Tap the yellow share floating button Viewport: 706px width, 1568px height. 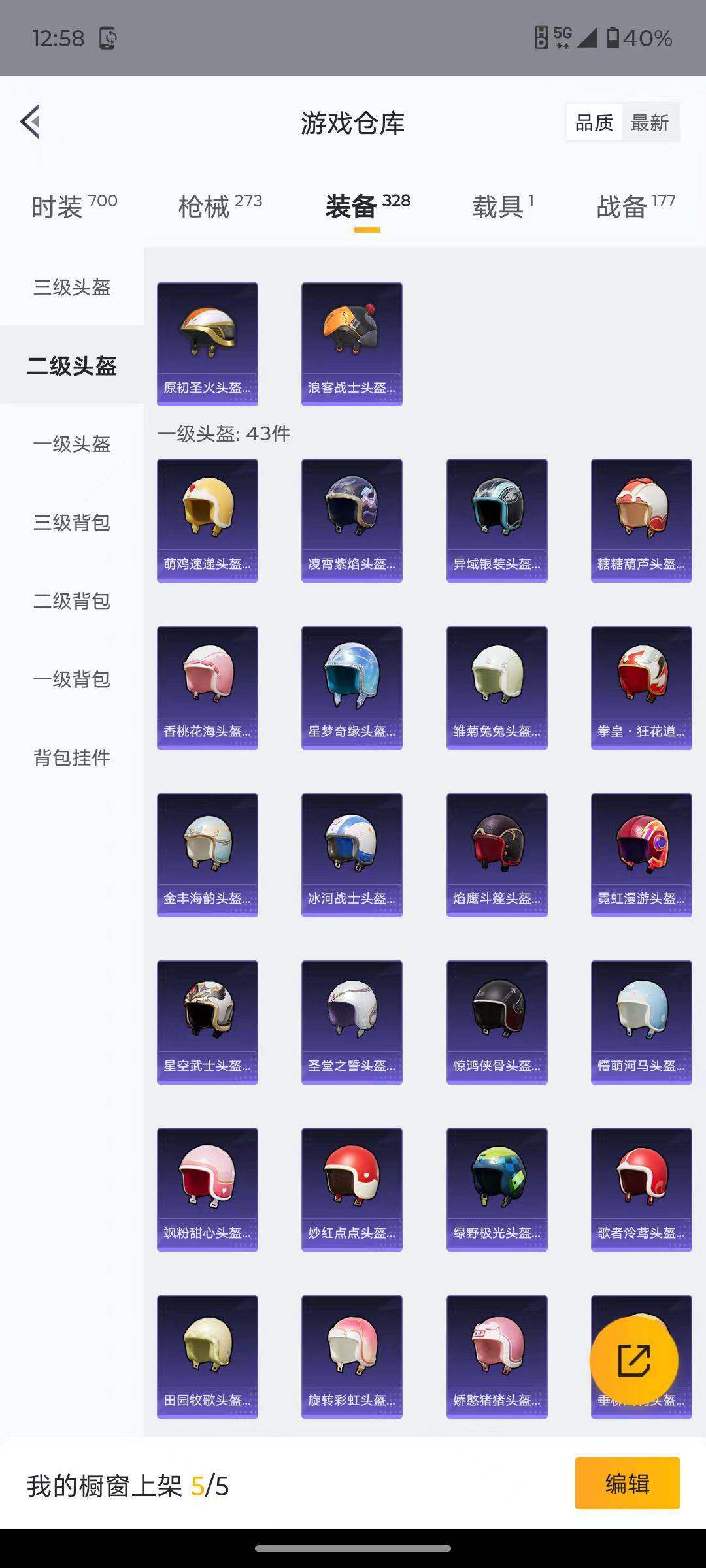coord(633,1360)
